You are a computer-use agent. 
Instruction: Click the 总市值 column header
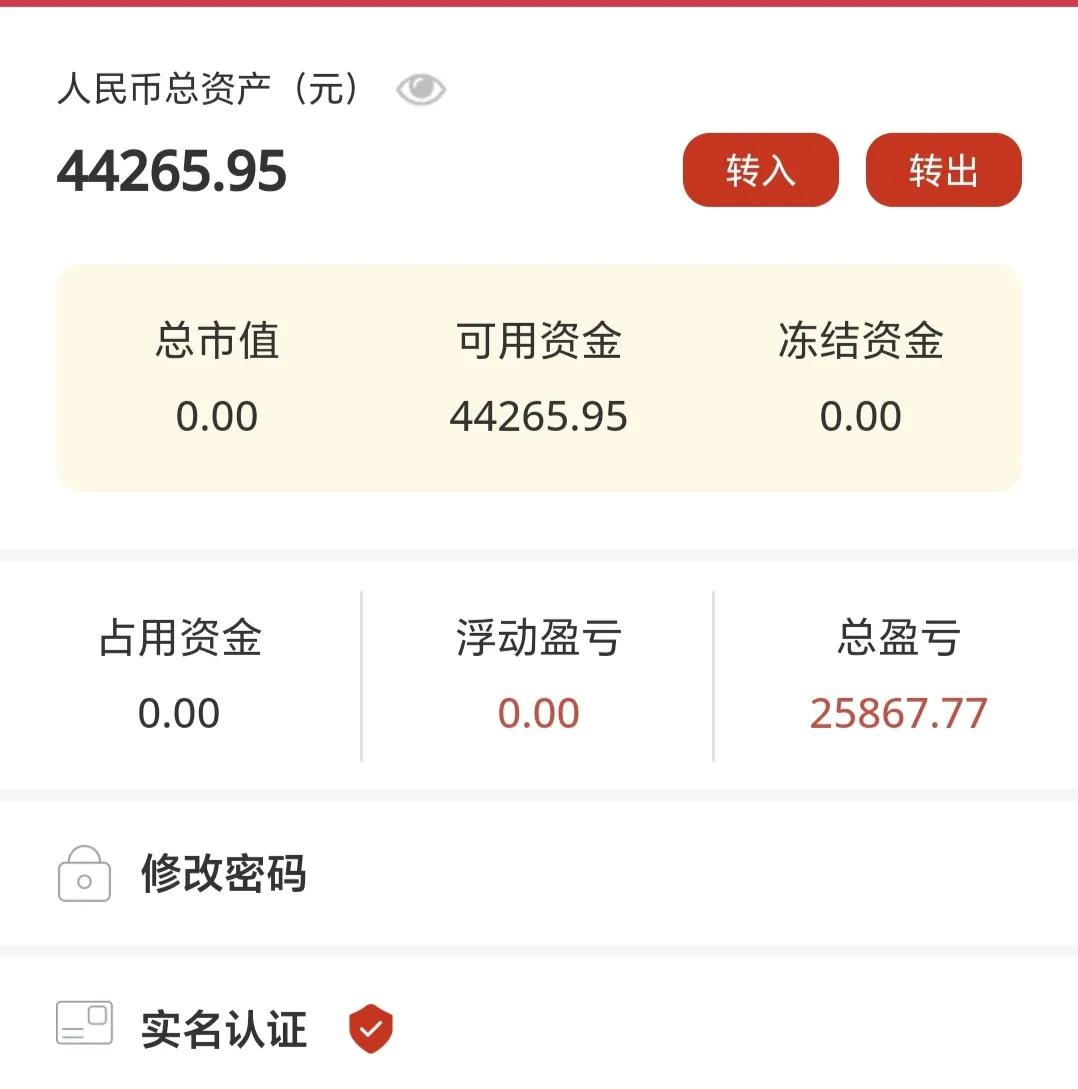(x=218, y=341)
